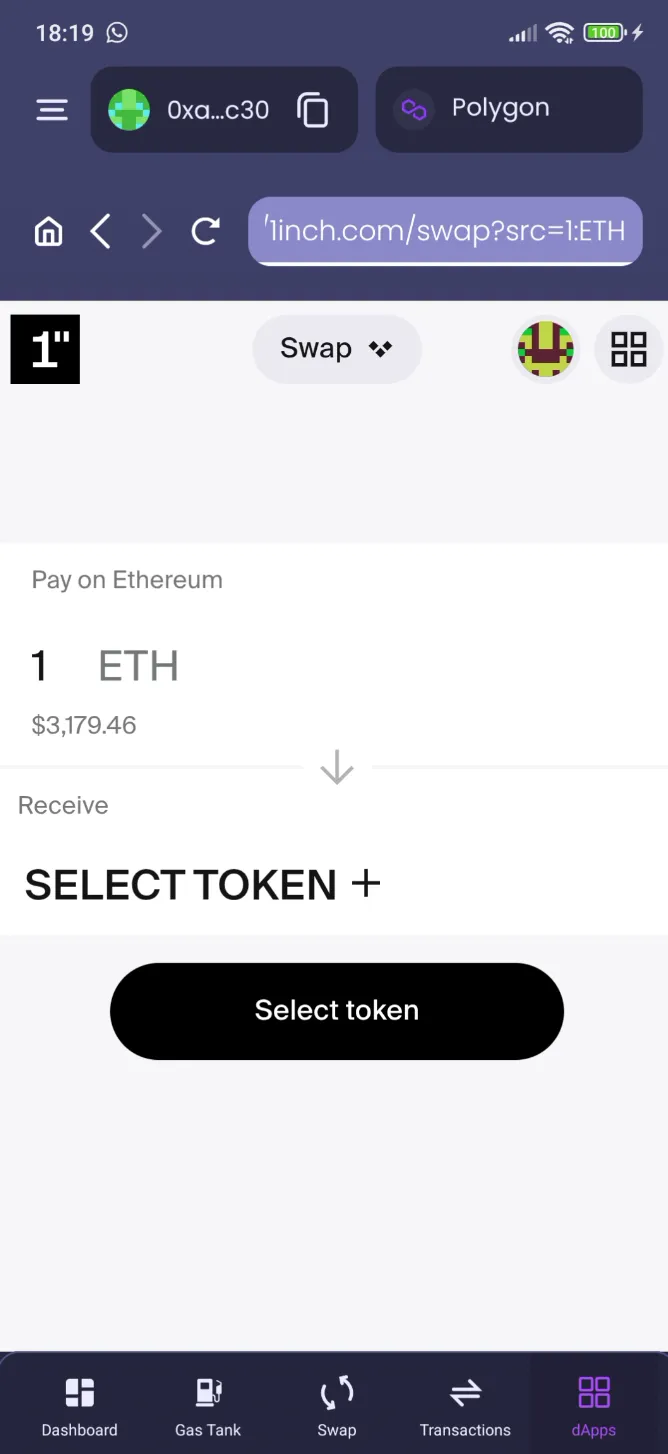Navigate forward in the dApp browser

152,232
